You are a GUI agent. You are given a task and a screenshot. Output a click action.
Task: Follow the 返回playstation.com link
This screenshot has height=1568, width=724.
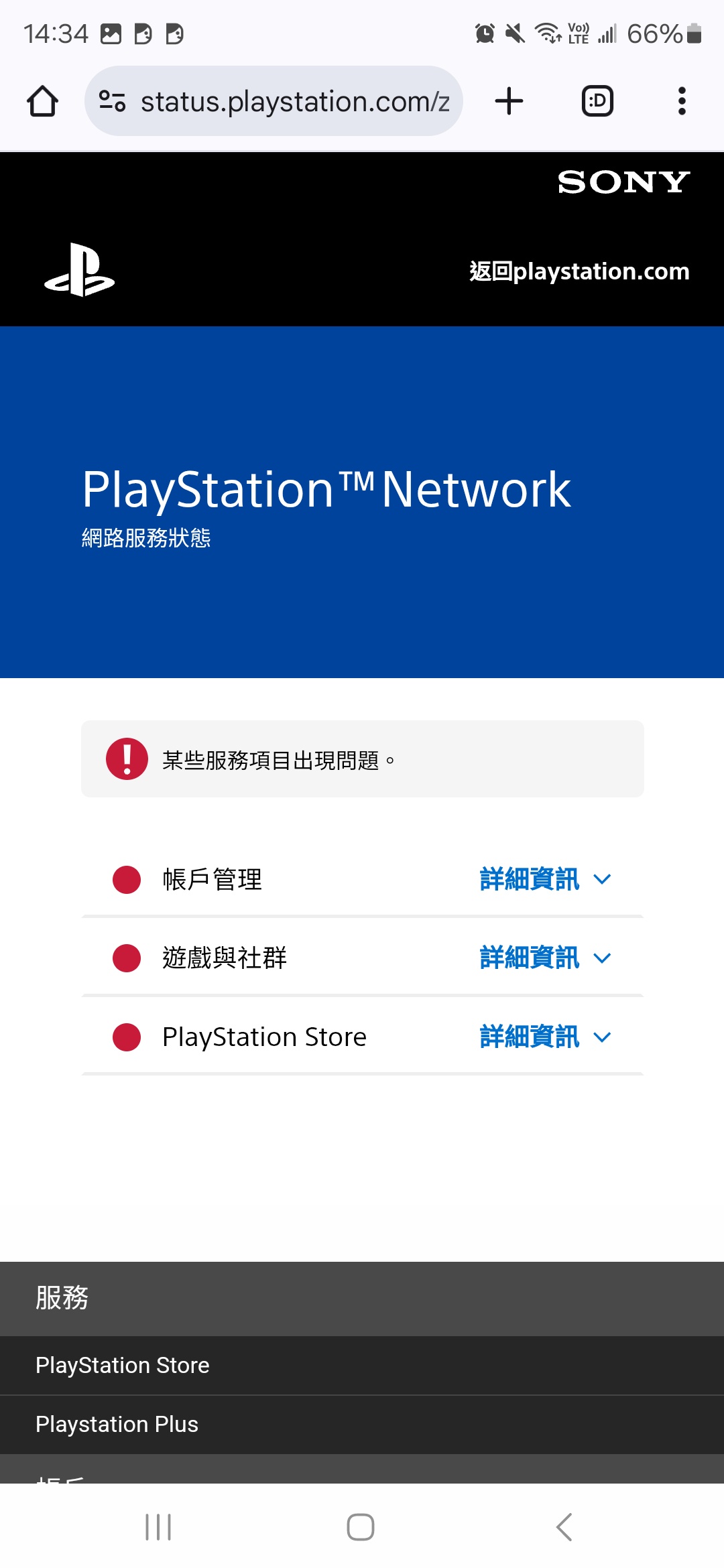[579, 271]
